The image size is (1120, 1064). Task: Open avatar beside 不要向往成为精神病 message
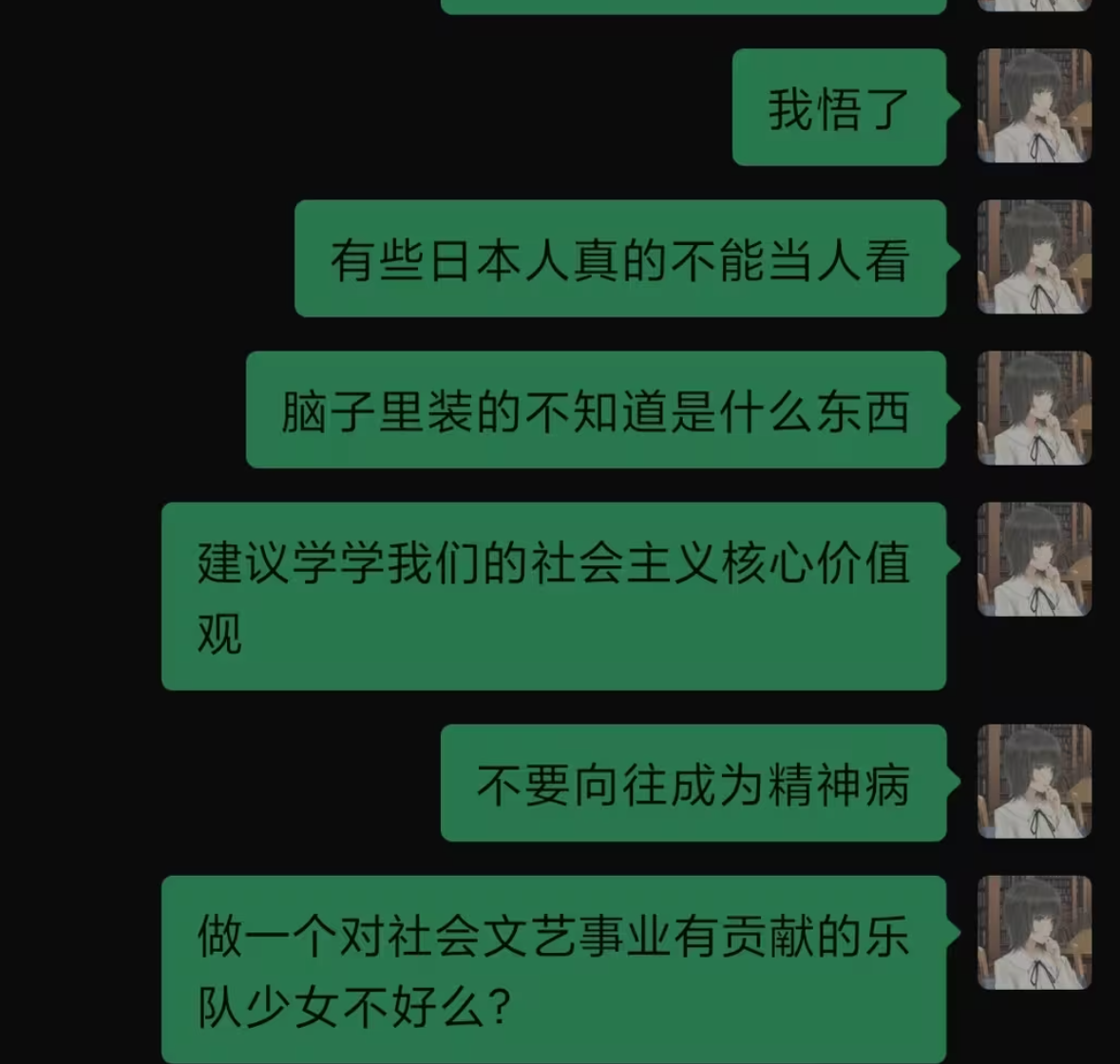[x=1035, y=781]
